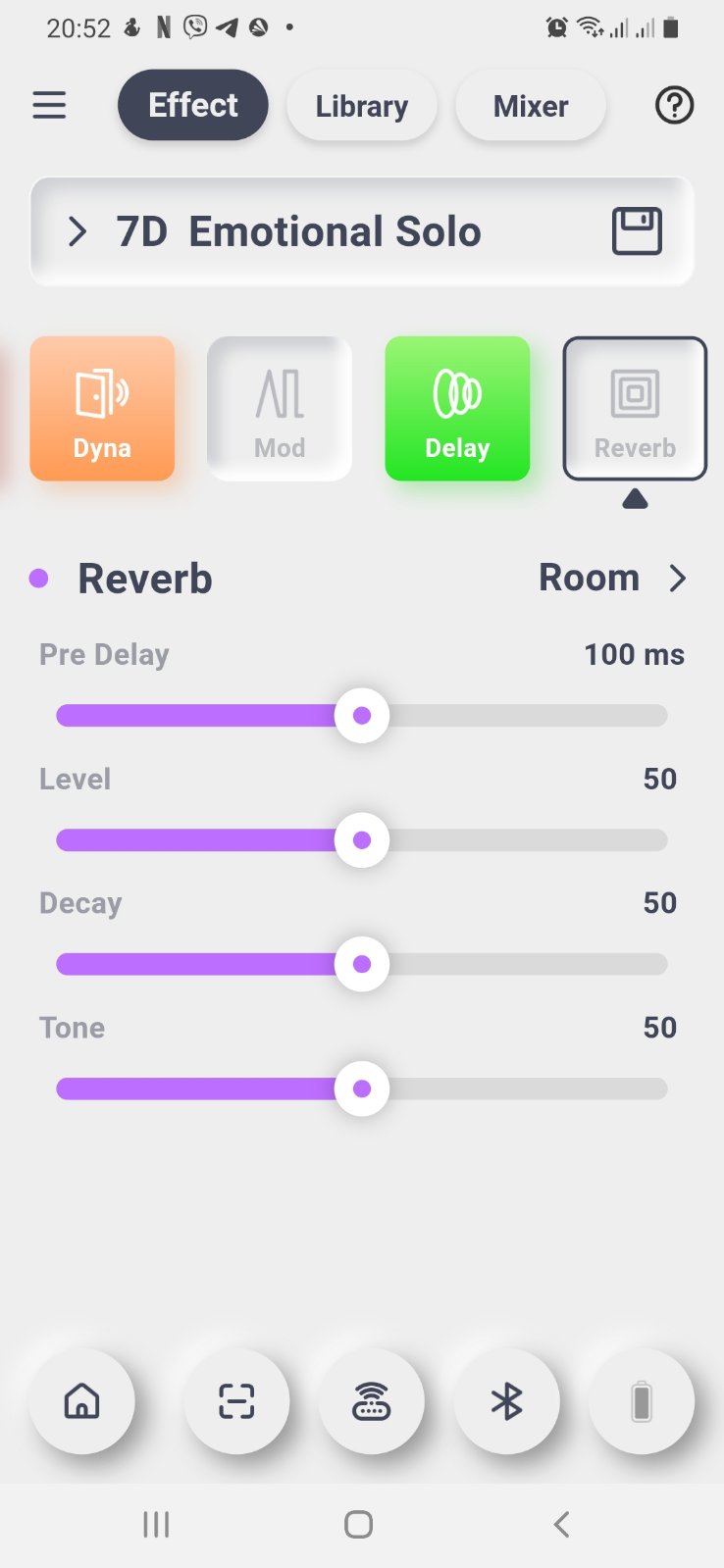Select the Dyna effect block
The image size is (724, 1568).
[102, 409]
